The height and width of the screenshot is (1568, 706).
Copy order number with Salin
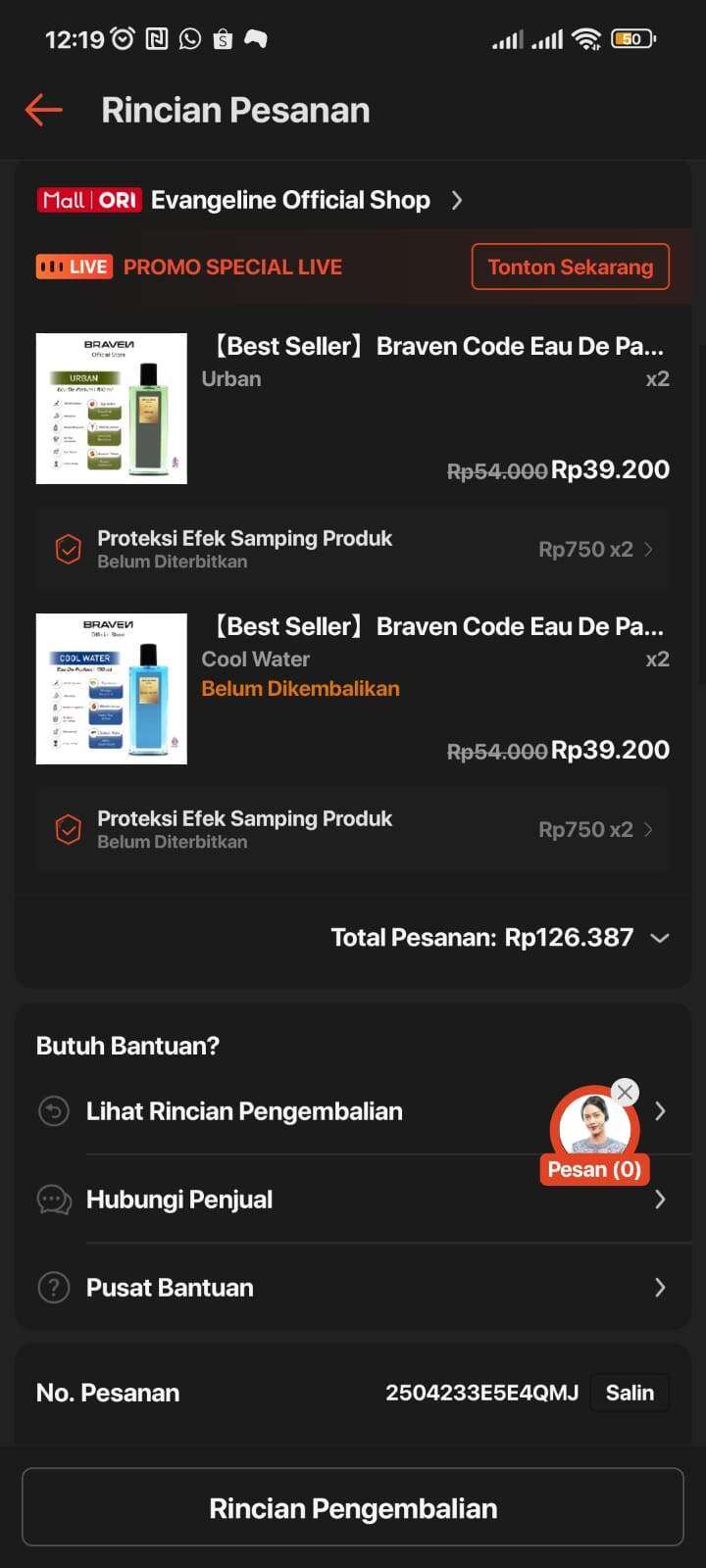(630, 1393)
